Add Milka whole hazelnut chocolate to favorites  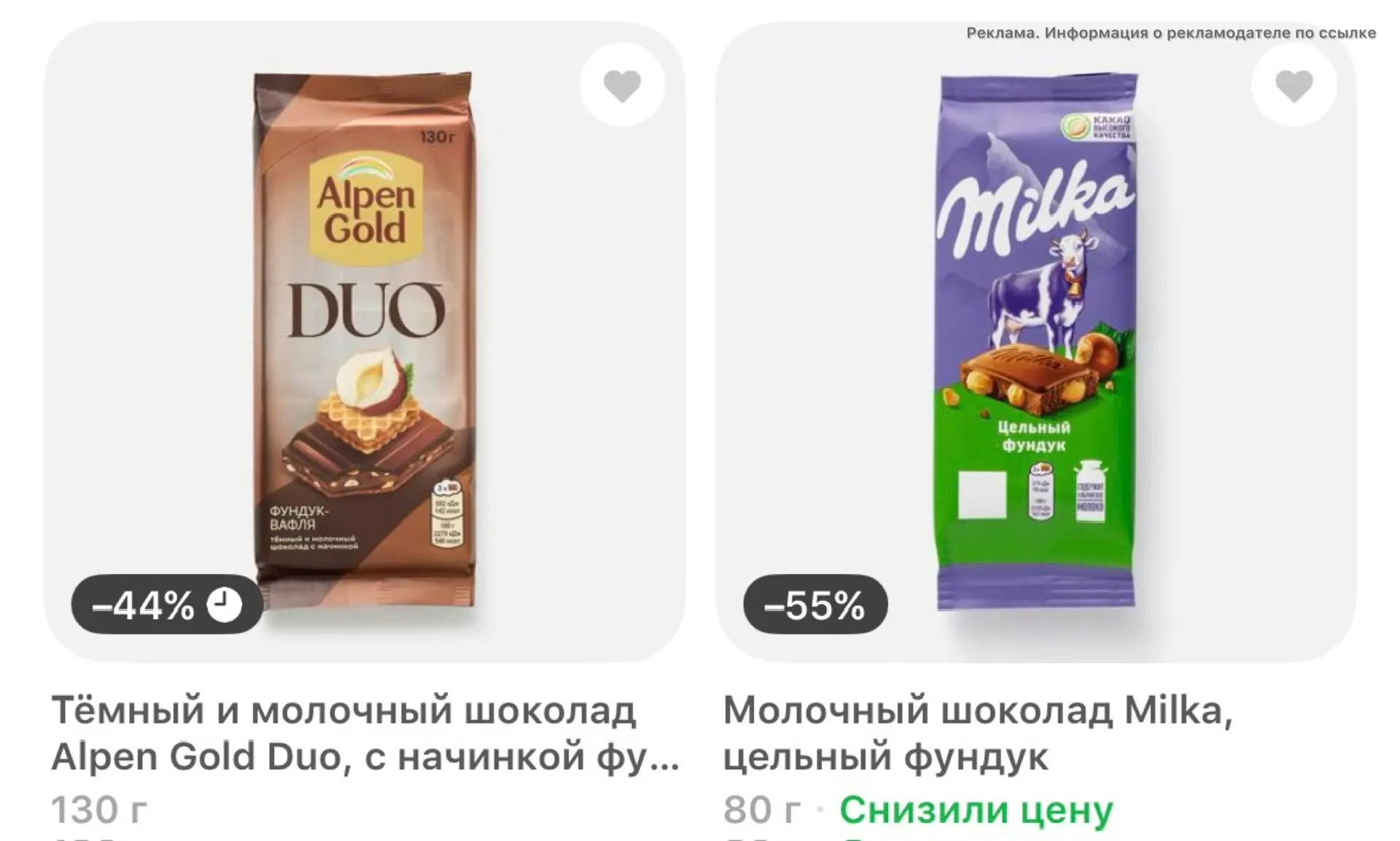pyautogui.click(x=1294, y=85)
